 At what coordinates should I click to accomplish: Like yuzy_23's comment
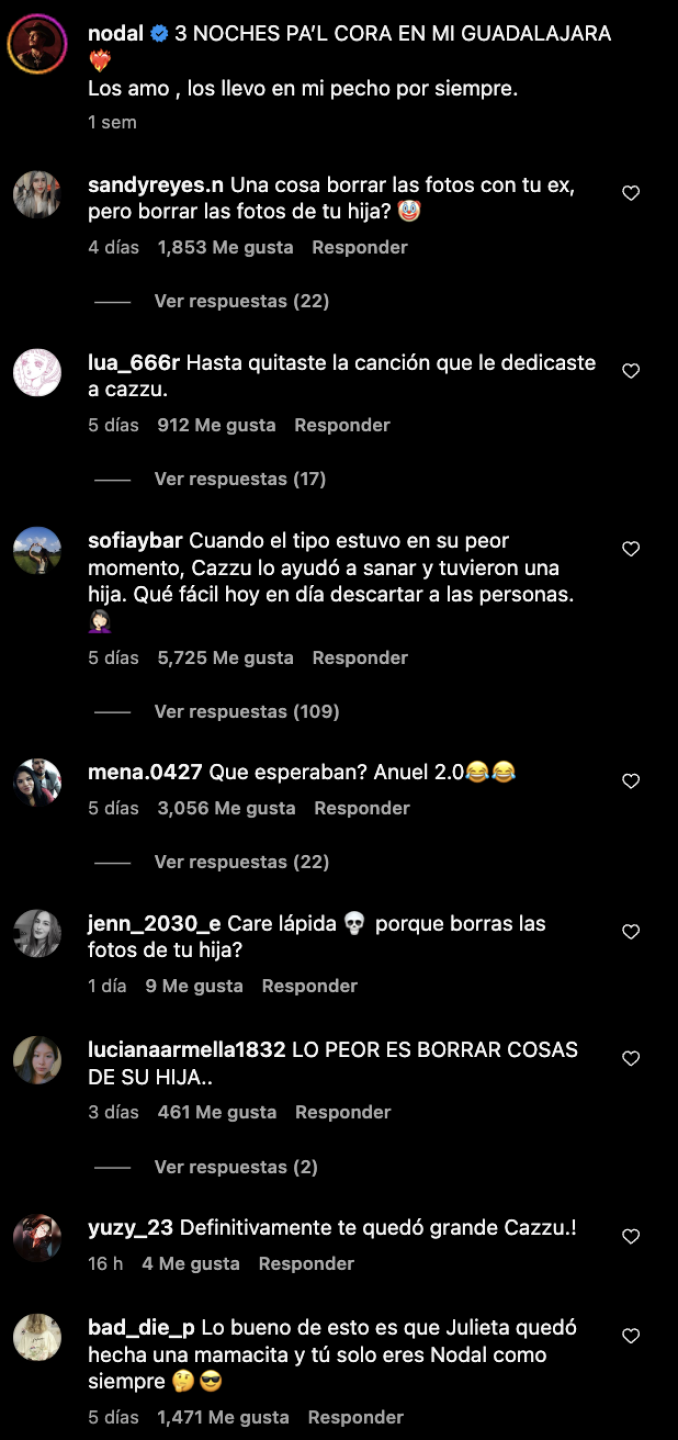(631, 1237)
